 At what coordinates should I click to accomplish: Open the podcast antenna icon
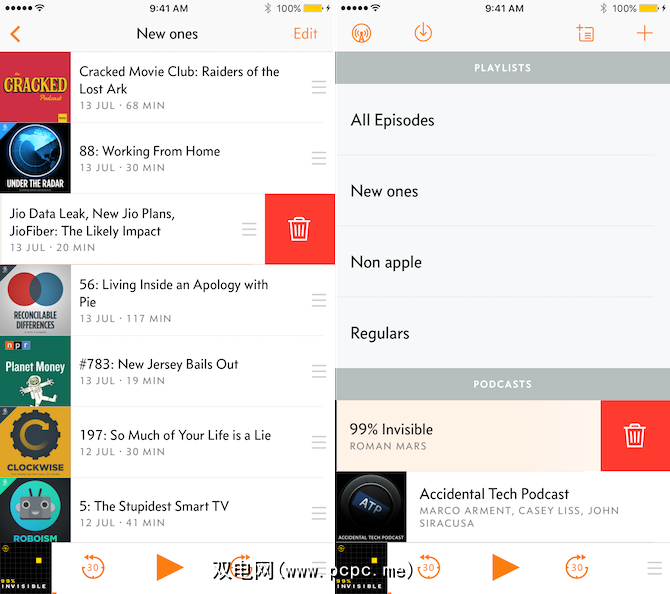pos(361,33)
